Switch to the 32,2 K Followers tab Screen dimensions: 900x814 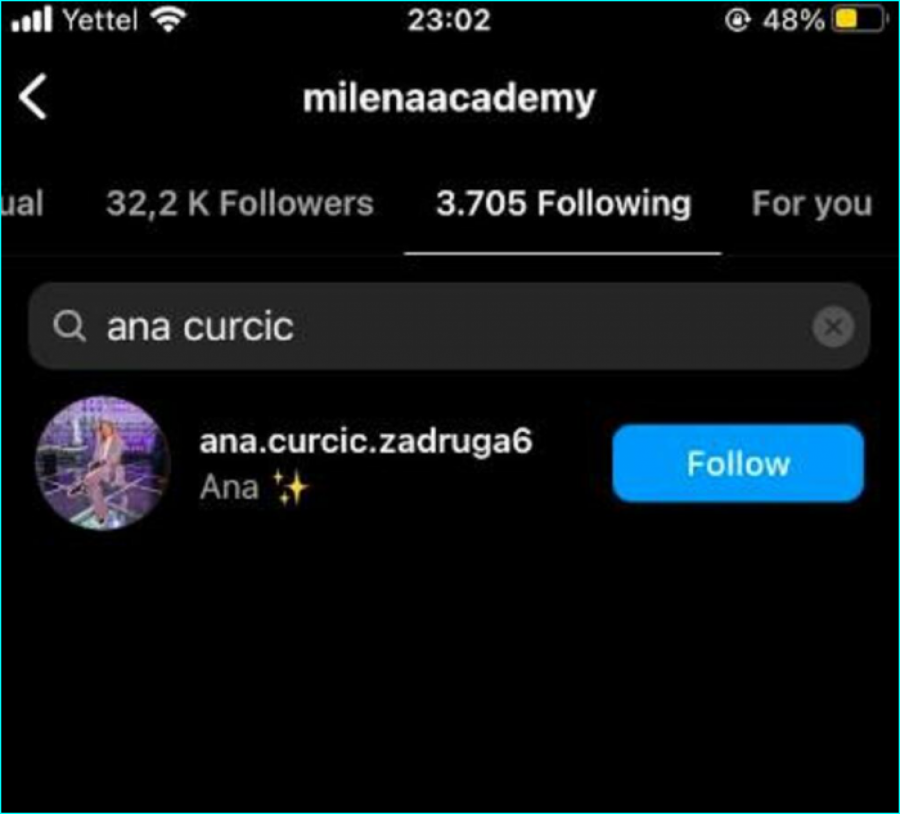coord(239,204)
